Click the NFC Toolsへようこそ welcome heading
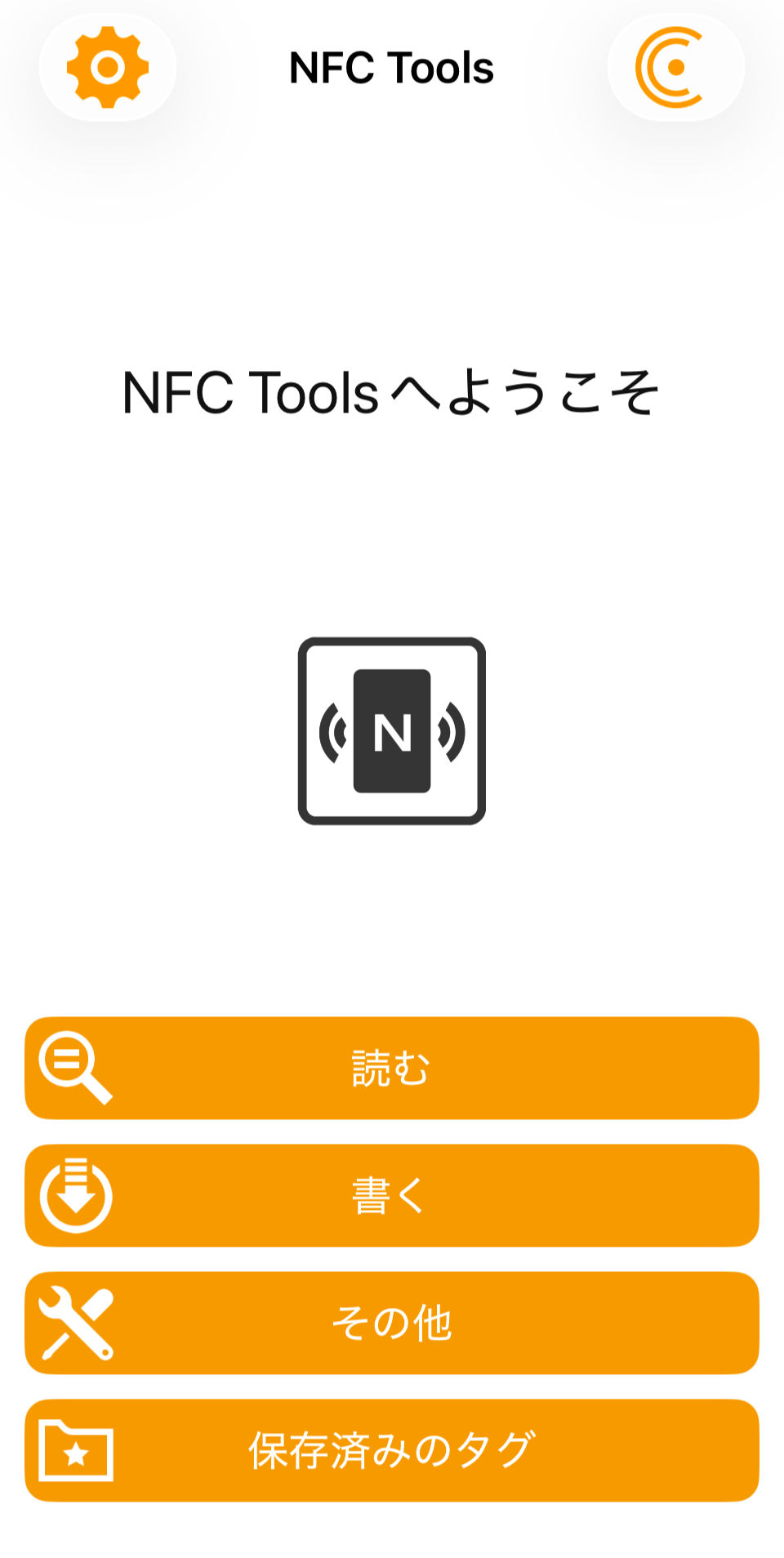This screenshot has height=1558, width=784. pos(392,391)
